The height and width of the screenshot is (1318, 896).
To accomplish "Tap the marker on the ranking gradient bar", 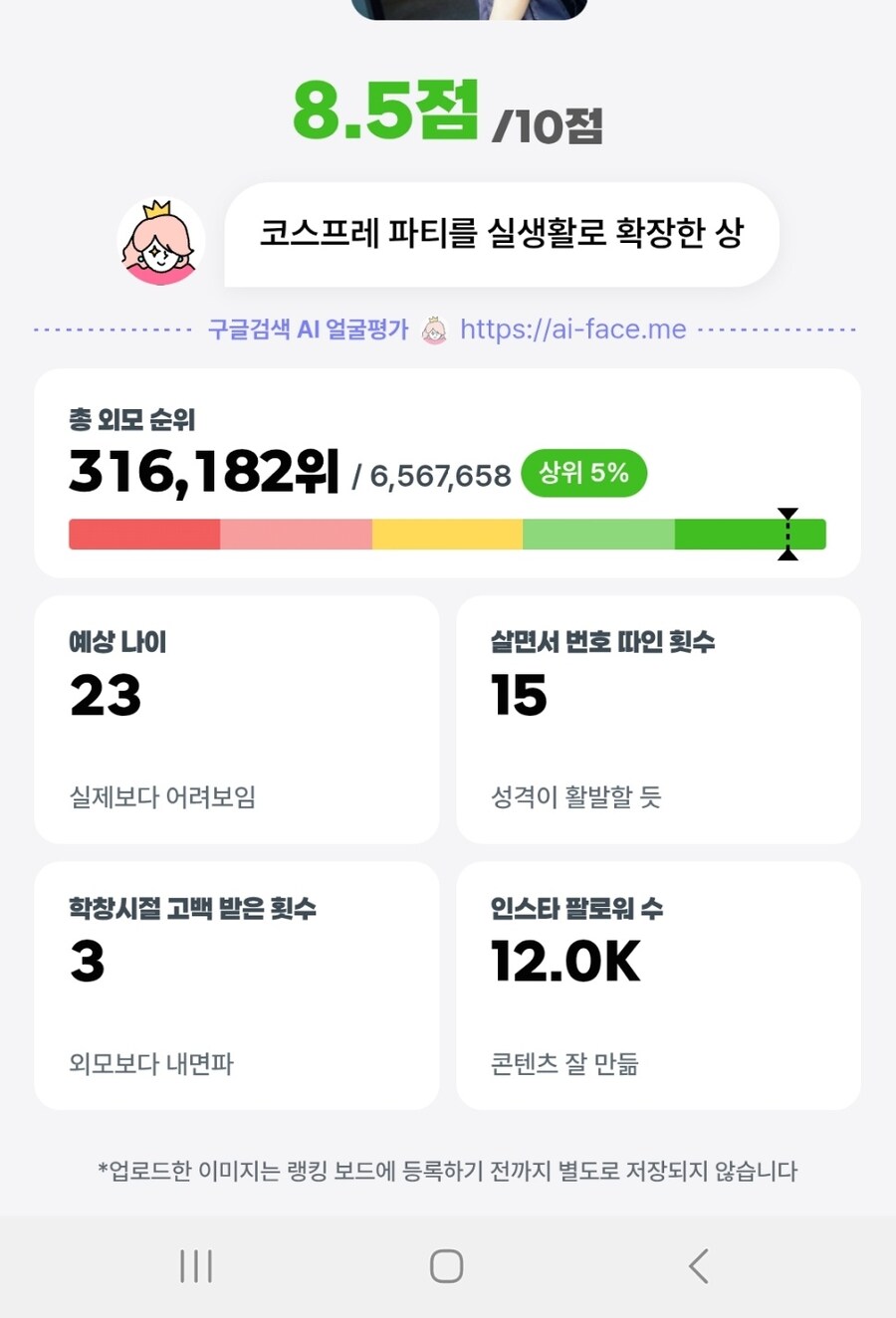I will click(x=787, y=535).
